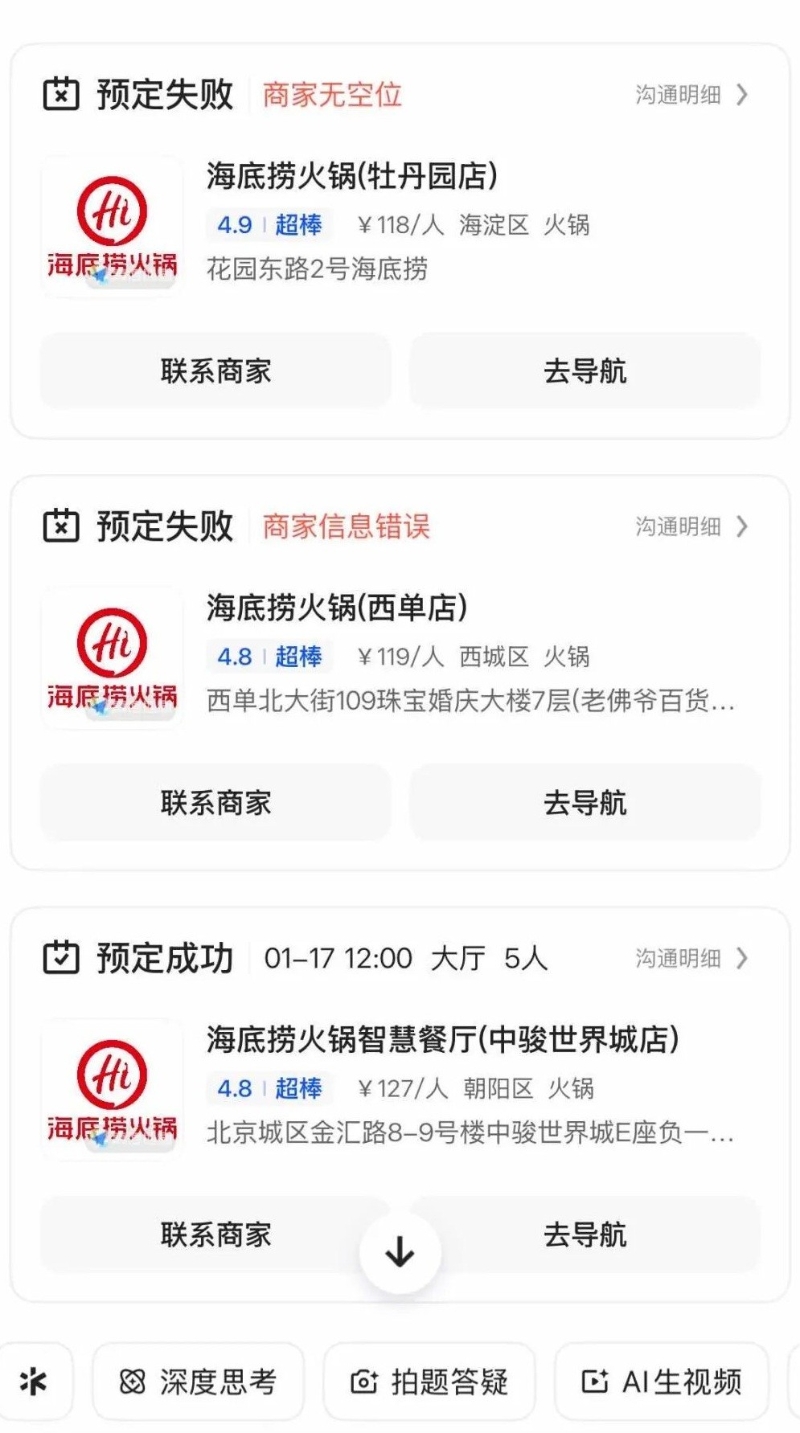Select the 深度思考 chip

pyautogui.click(x=198, y=1382)
